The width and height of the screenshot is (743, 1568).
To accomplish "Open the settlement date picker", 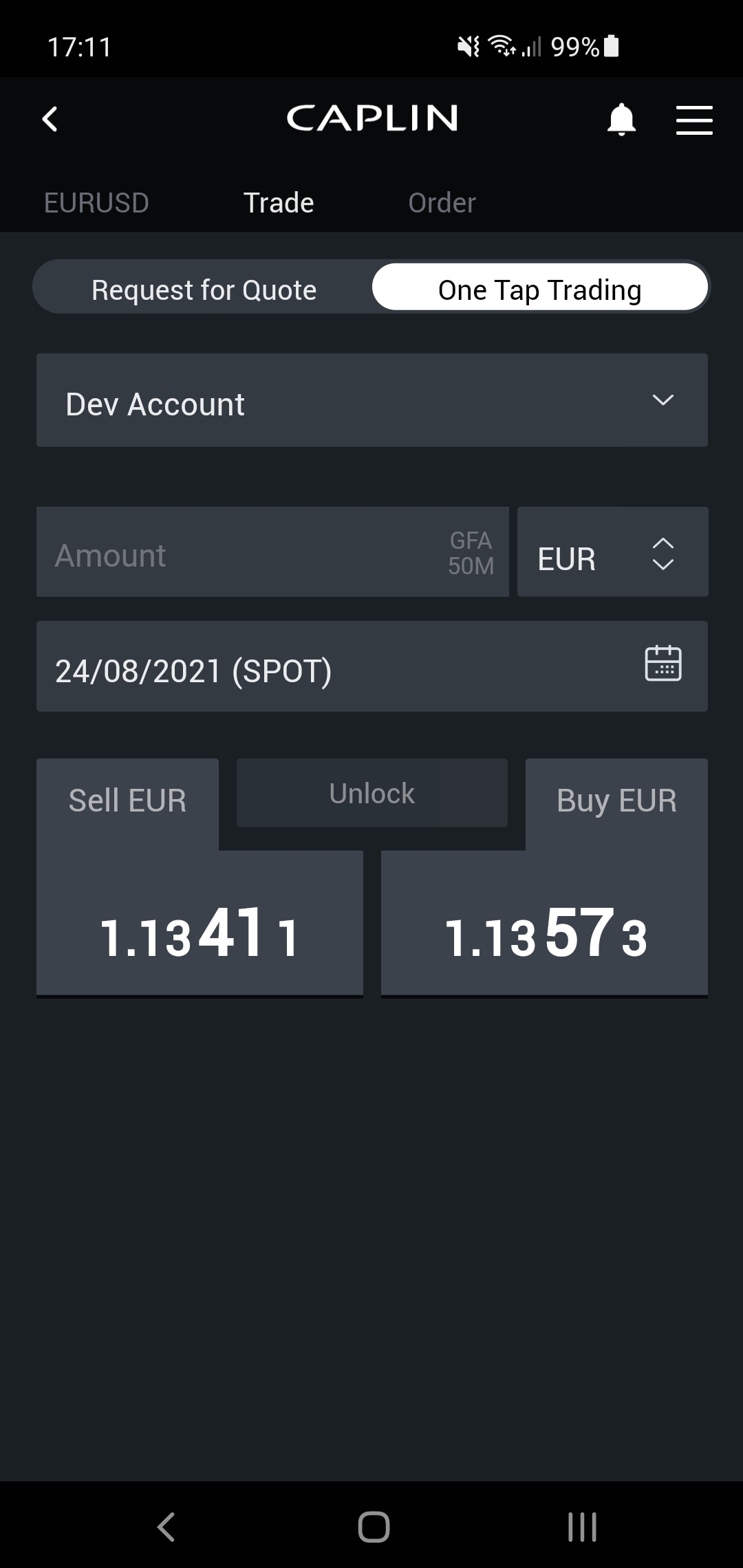I will (371, 666).
